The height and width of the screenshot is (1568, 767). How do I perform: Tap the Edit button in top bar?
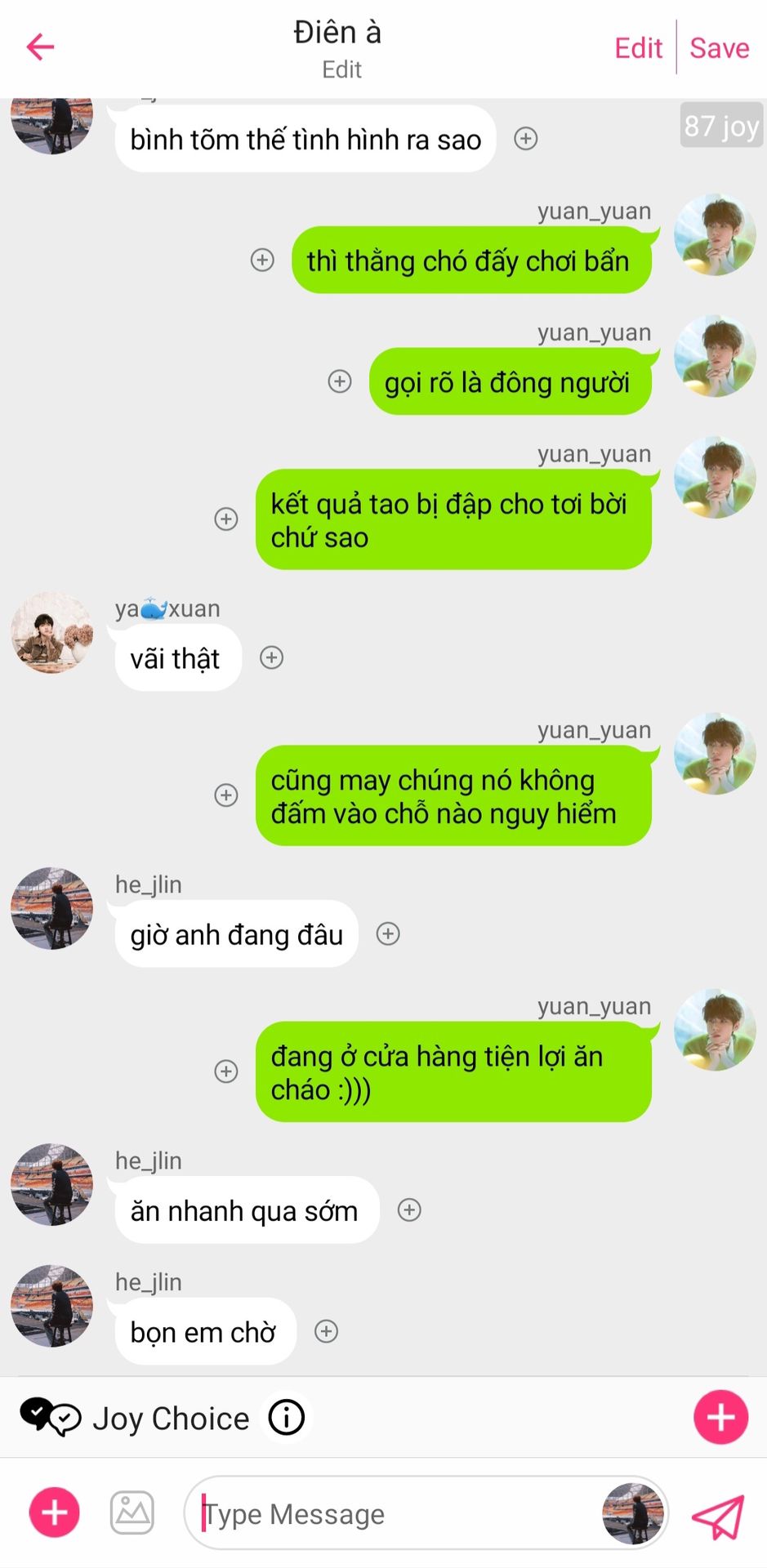pyautogui.click(x=638, y=48)
